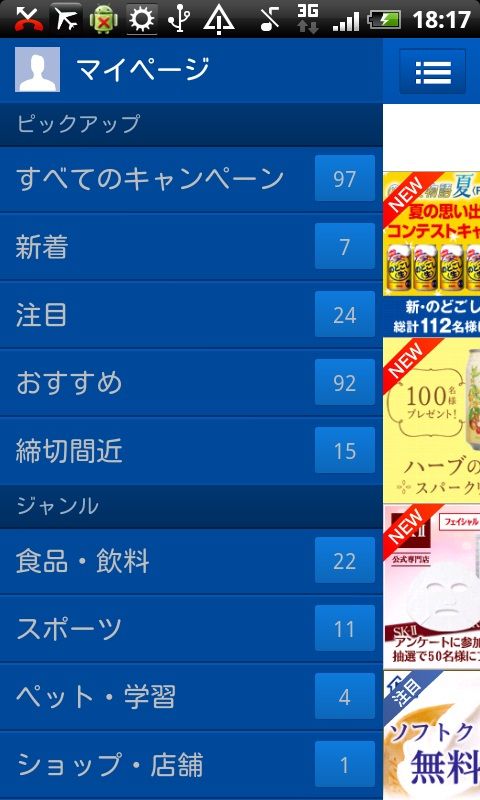The height and width of the screenshot is (800, 480).
Task: Open 注目 campaigns
Action: pyautogui.click(x=191, y=315)
